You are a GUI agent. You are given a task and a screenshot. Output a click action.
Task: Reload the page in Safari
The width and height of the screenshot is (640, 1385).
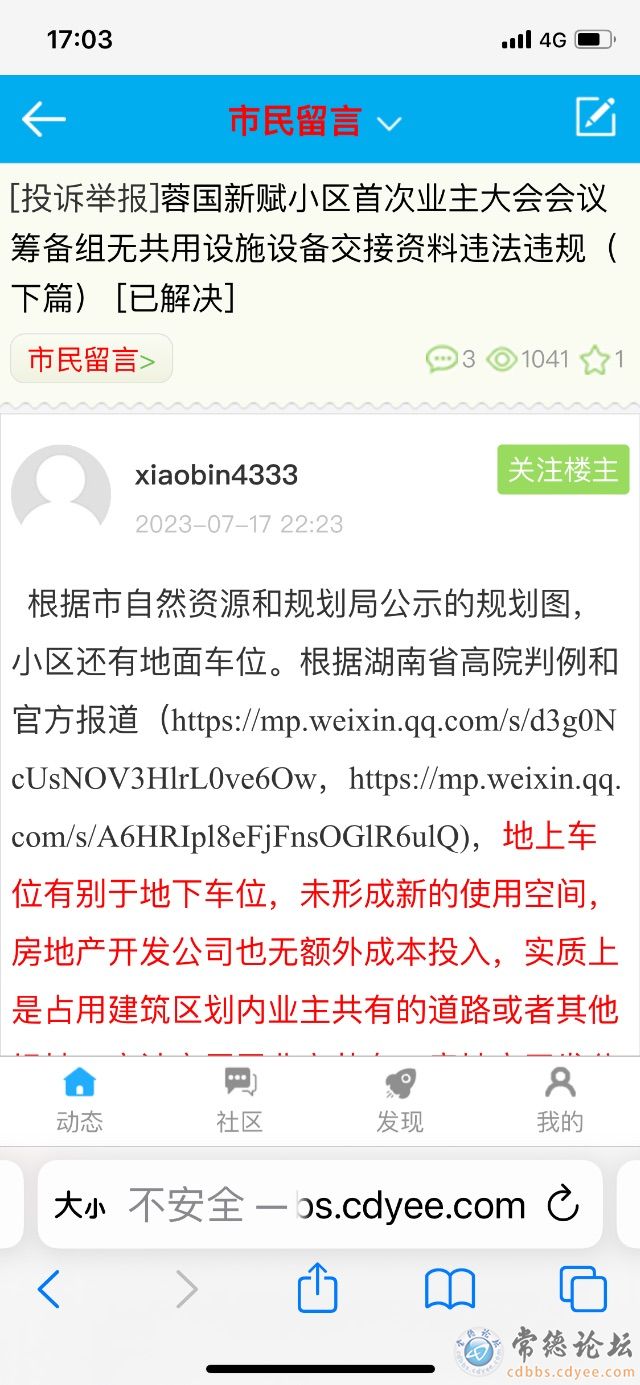click(563, 1204)
